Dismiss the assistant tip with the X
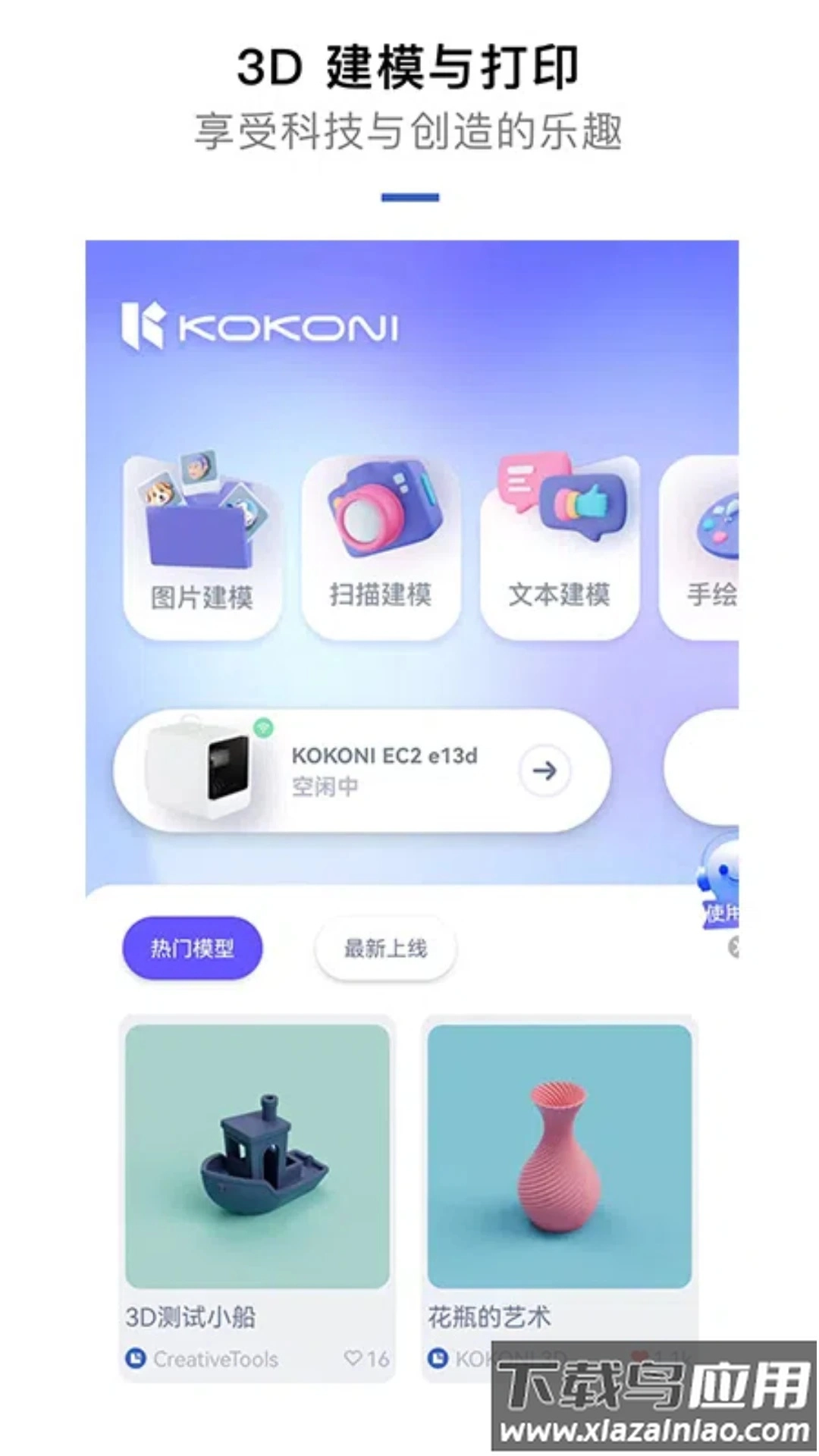819x1456 pixels. 733,946
